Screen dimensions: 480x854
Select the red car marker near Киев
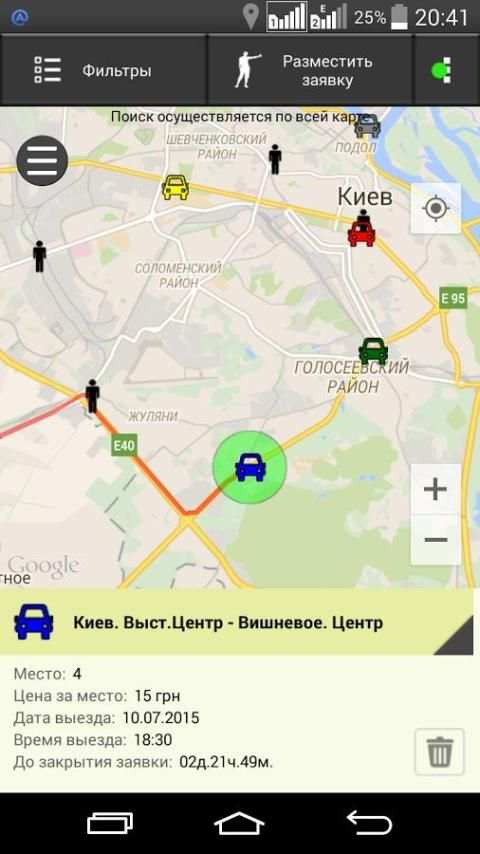361,233
